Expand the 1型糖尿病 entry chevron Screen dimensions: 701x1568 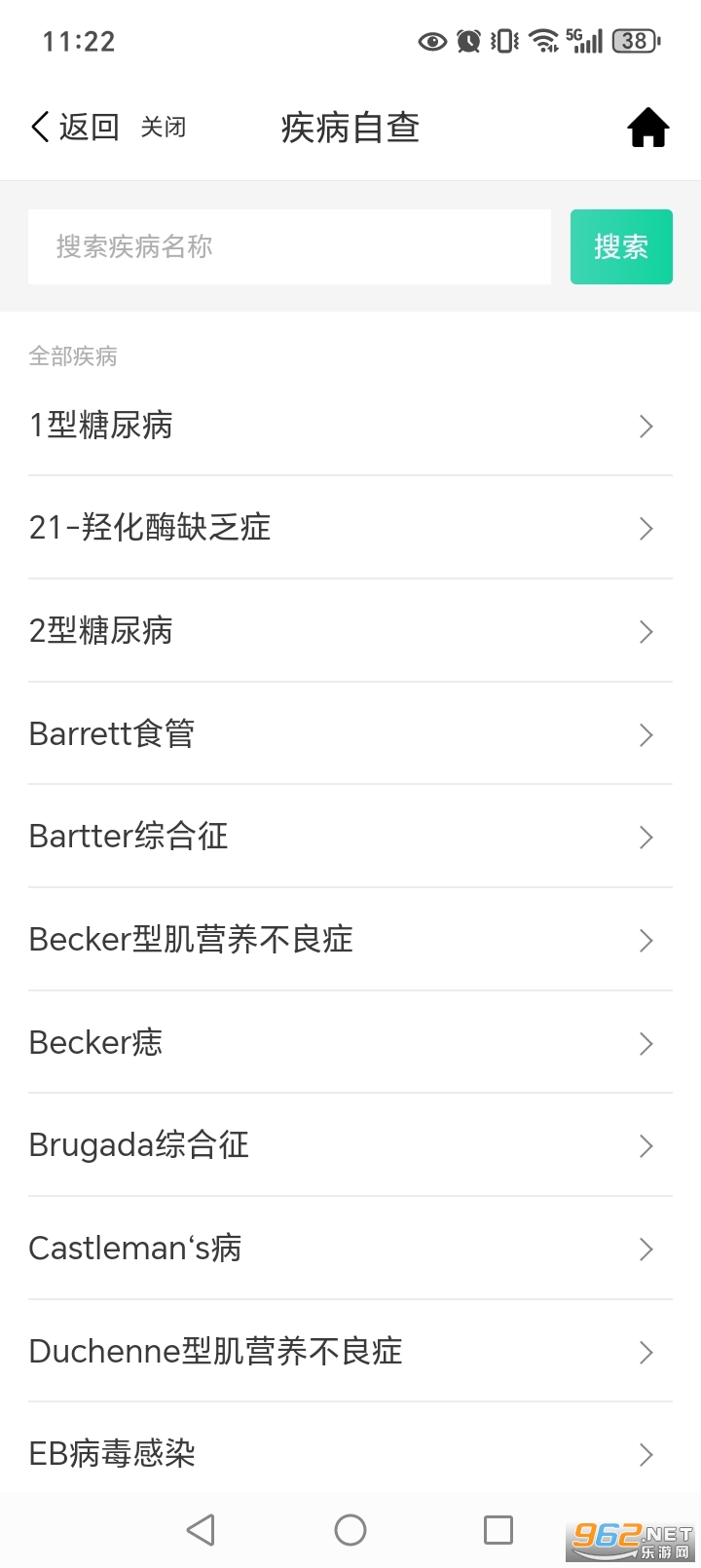click(646, 426)
